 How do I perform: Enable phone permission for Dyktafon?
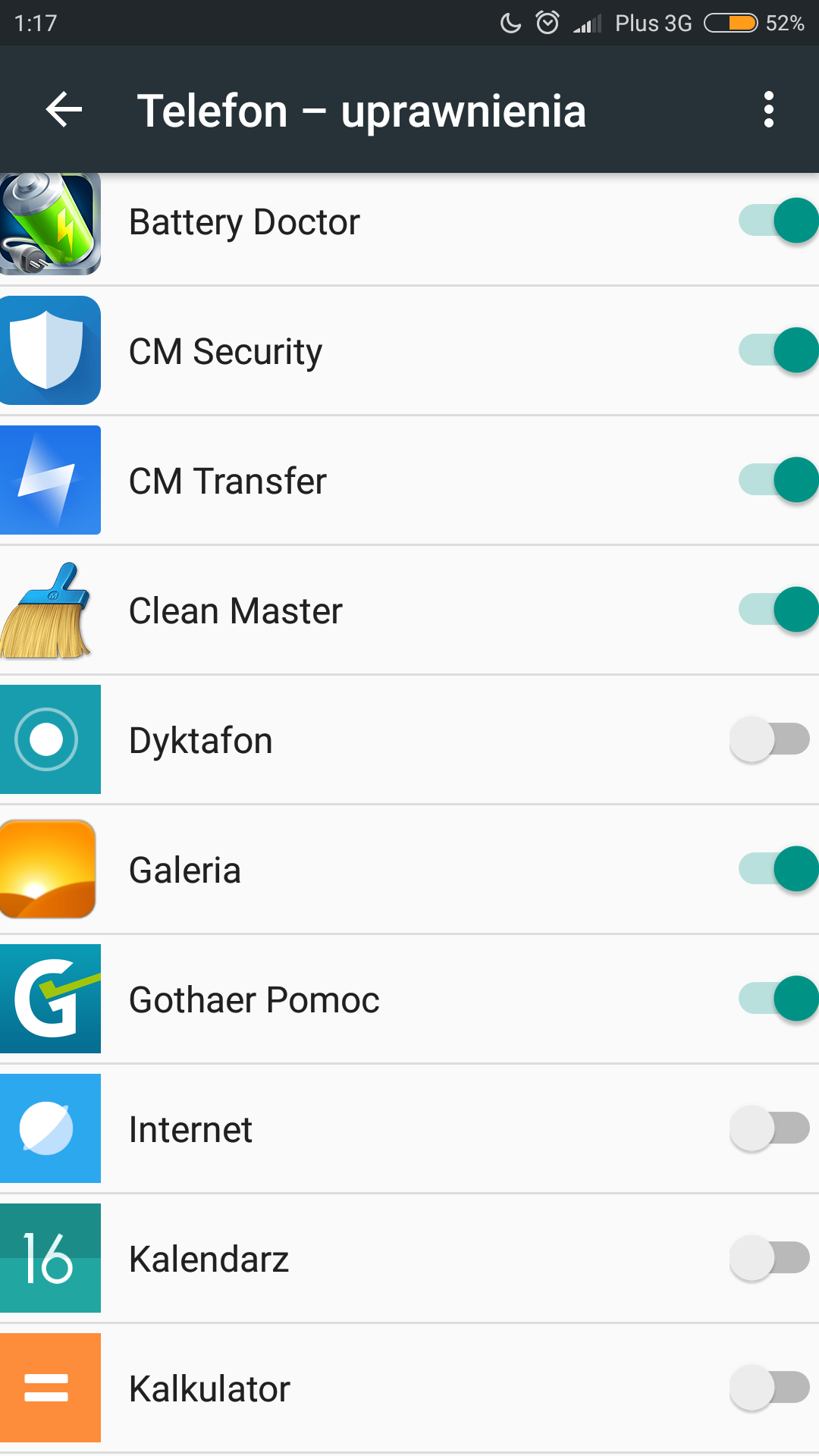(x=769, y=739)
